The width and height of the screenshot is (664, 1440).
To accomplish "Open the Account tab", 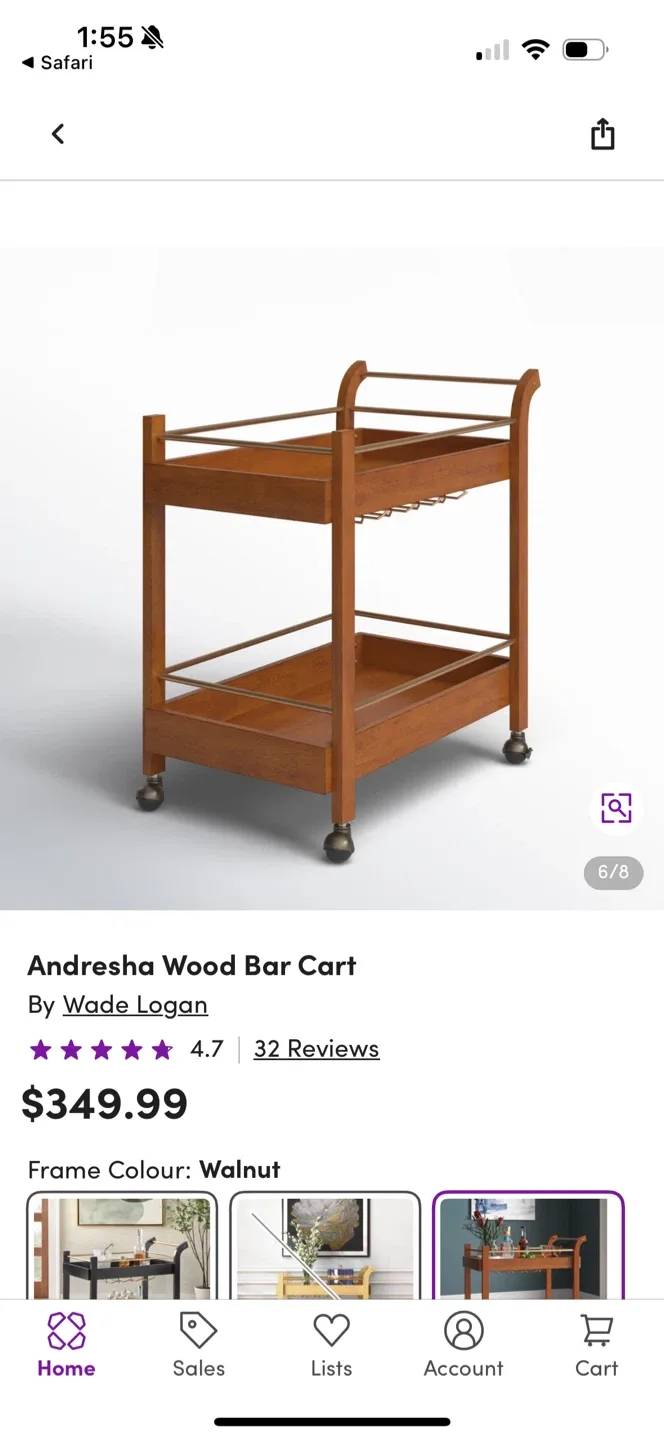I will pyautogui.click(x=463, y=1345).
